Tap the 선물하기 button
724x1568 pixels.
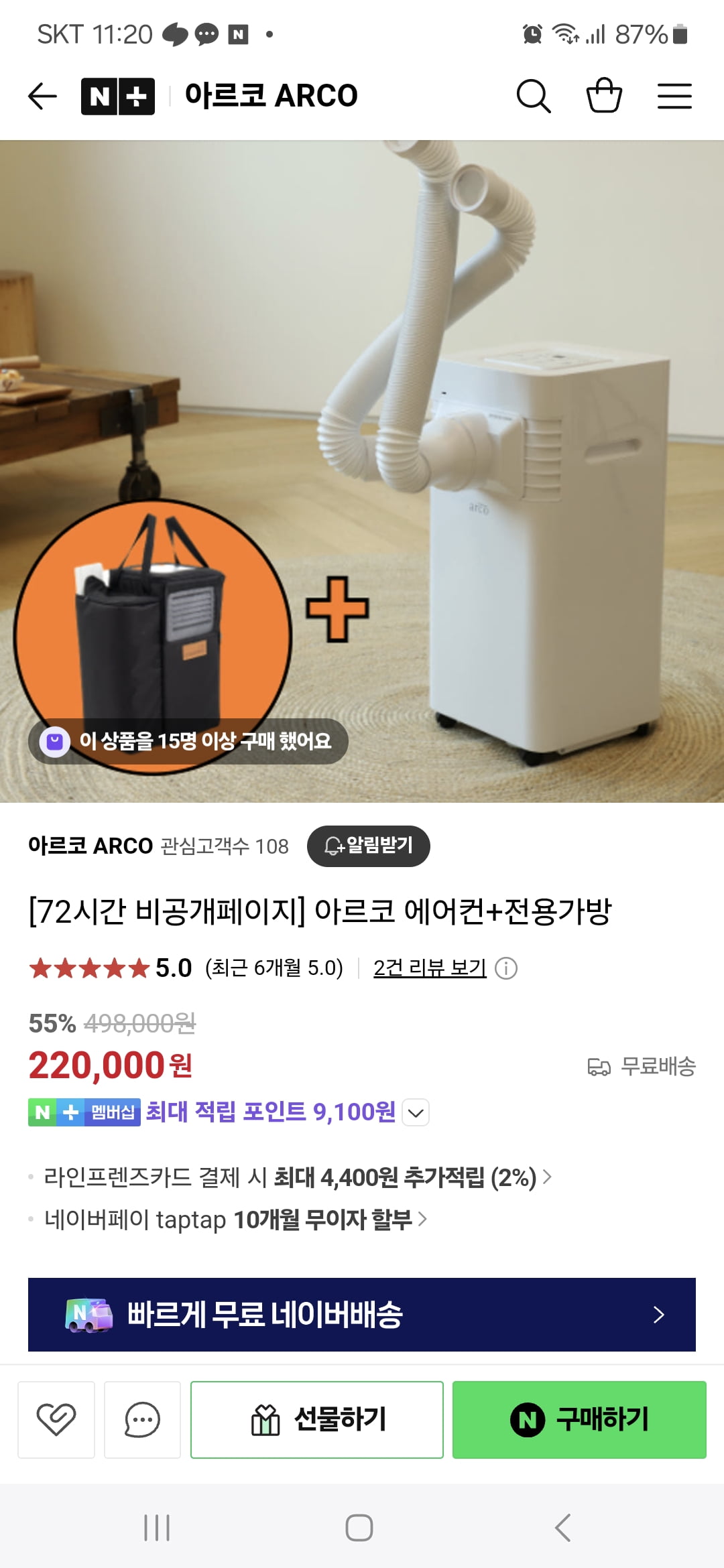pyautogui.click(x=317, y=1419)
